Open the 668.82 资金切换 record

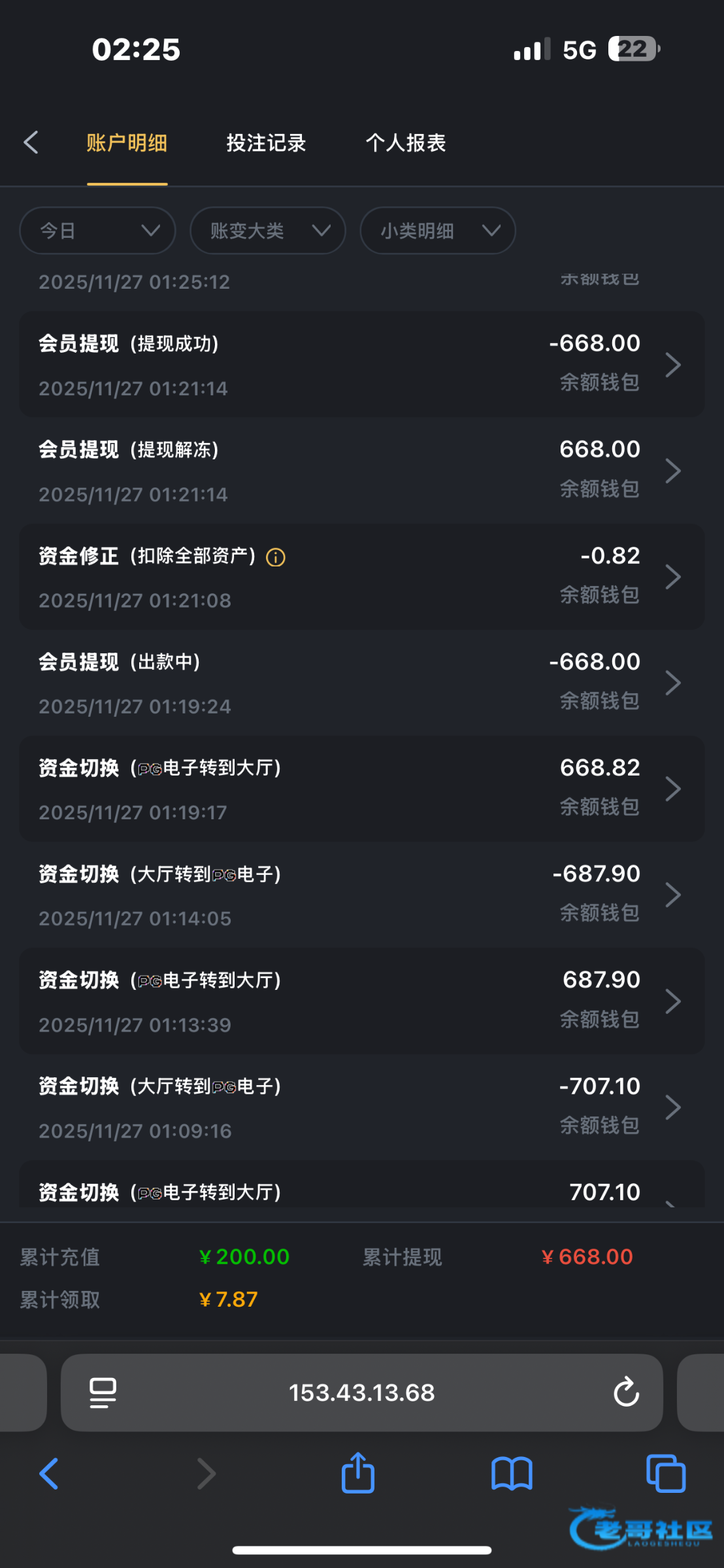pos(361,789)
